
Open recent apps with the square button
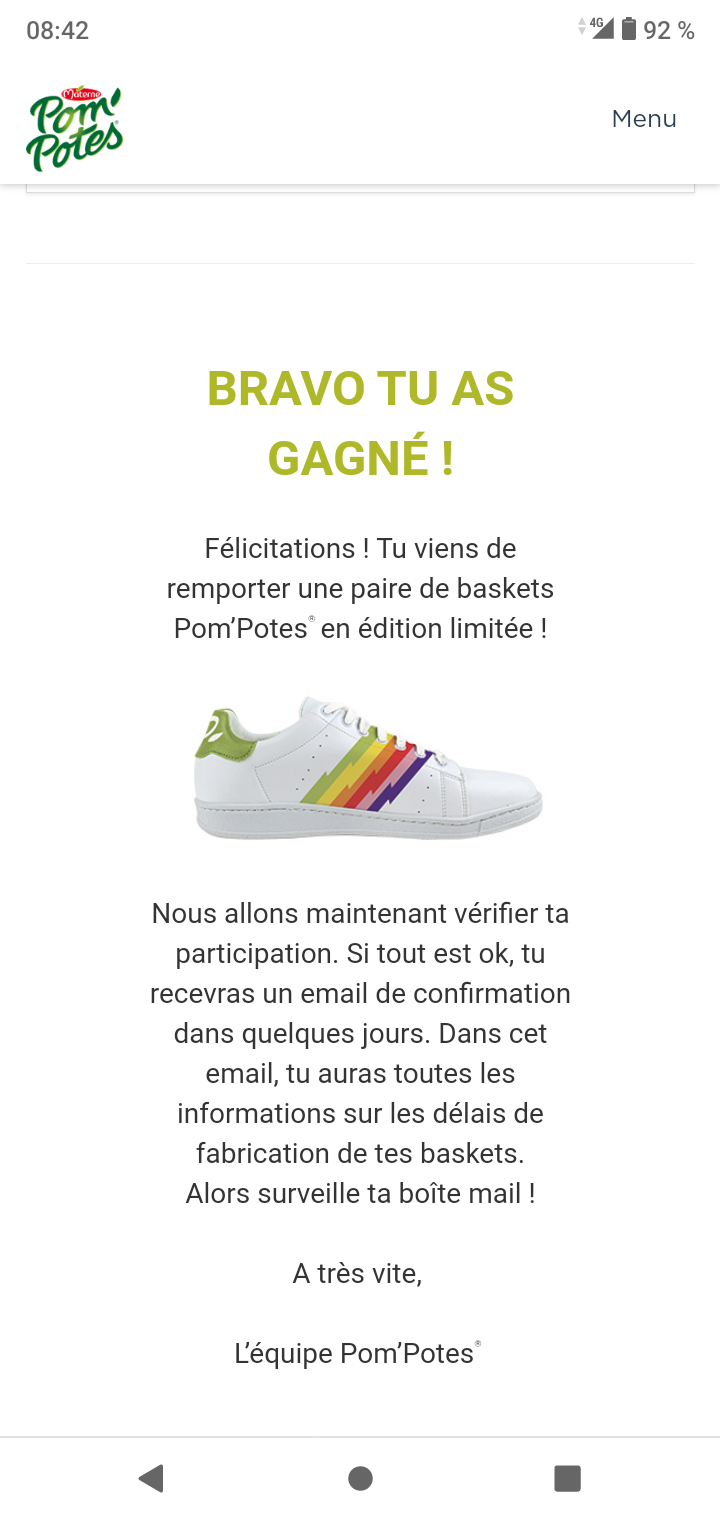pyautogui.click(x=568, y=1478)
